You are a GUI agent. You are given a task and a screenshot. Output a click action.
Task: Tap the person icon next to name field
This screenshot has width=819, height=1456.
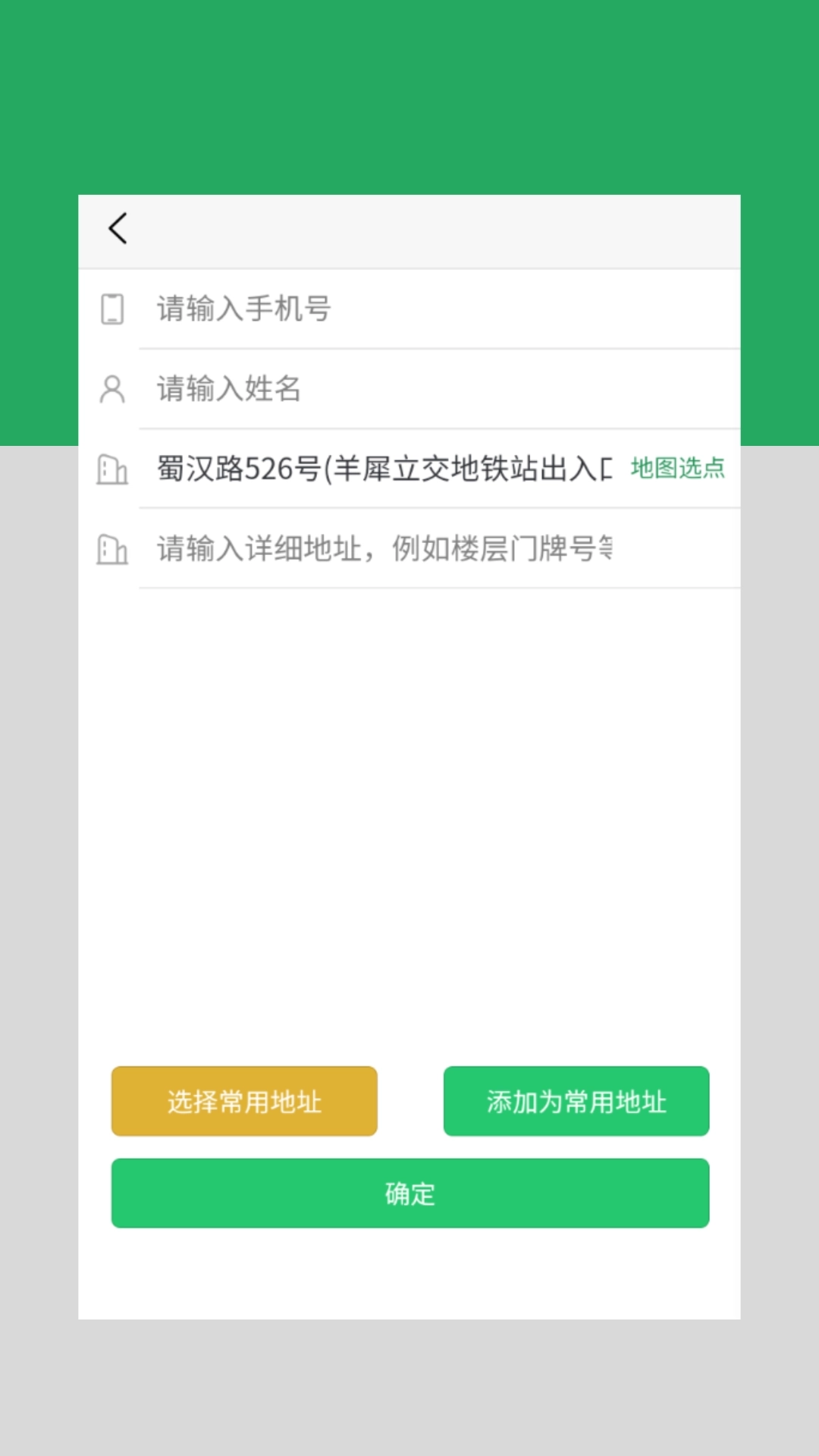[112, 389]
